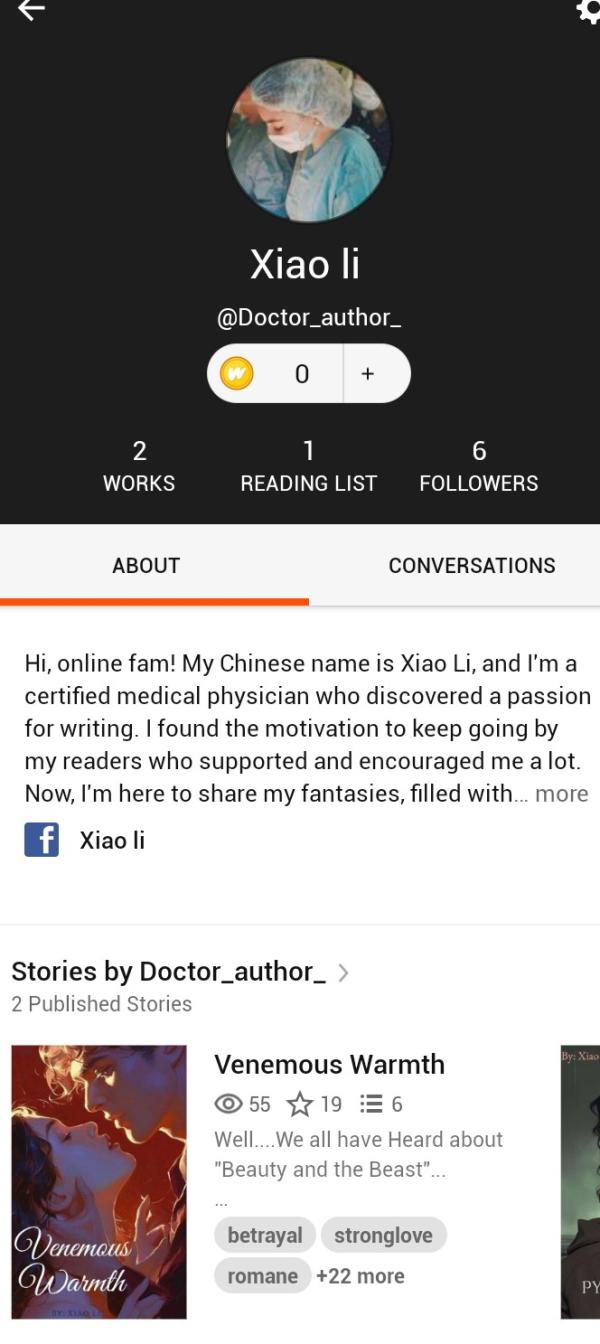Show the +22 more tags

click(360, 1276)
